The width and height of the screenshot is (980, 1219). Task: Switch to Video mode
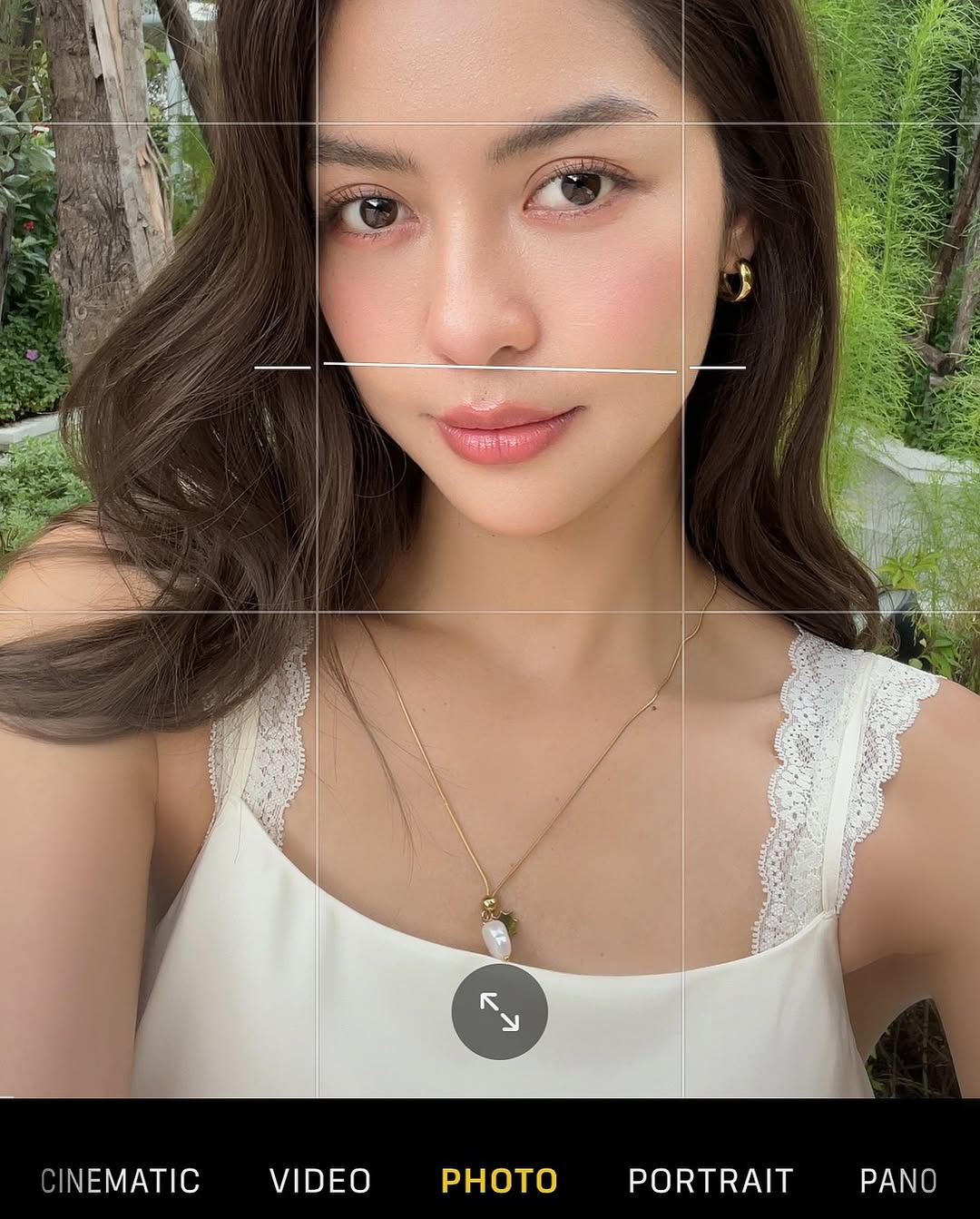[320, 1181]
